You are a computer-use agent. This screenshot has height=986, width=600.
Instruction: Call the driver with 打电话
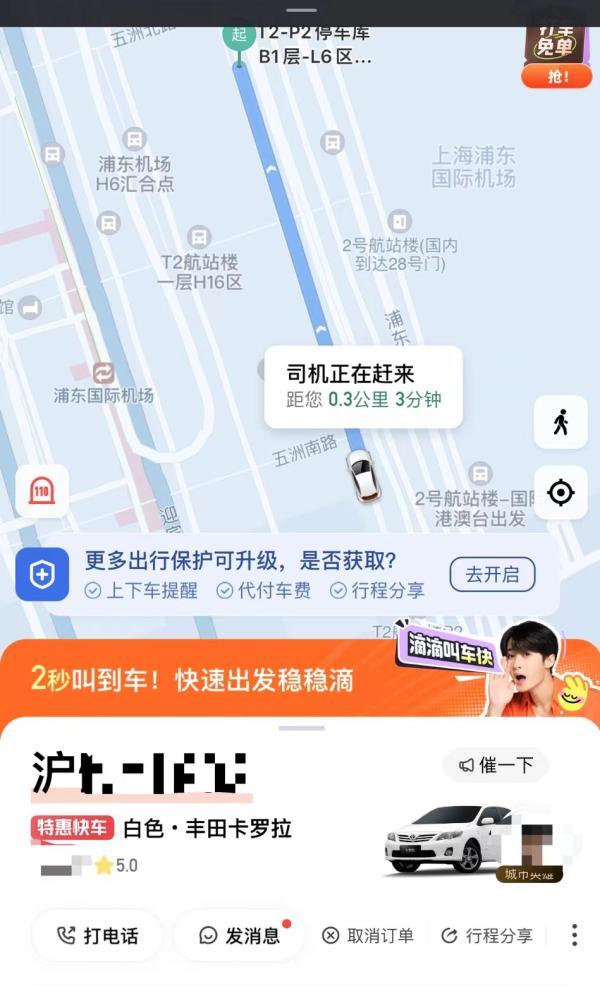[x=97, y=936]
